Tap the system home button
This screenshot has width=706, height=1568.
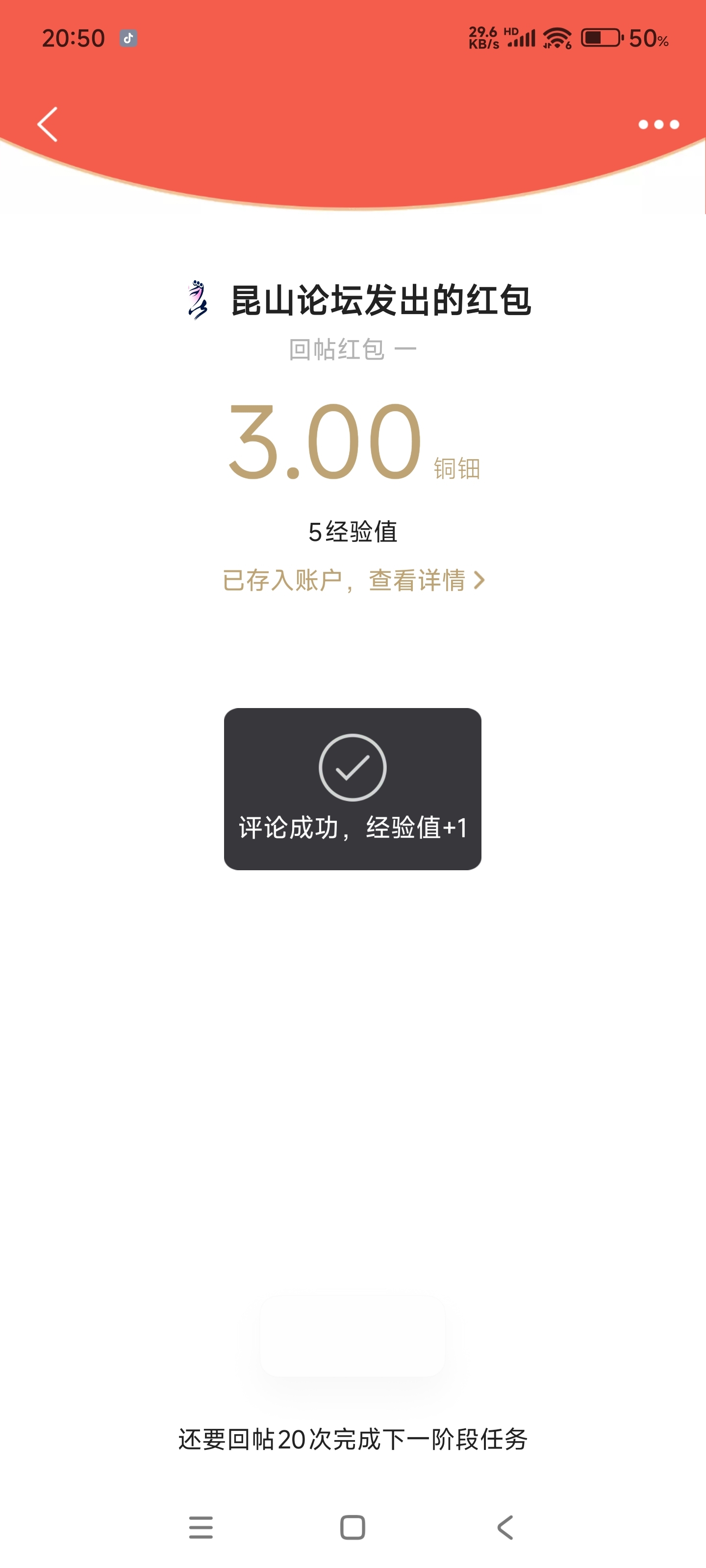click(x=353, y=1527)
